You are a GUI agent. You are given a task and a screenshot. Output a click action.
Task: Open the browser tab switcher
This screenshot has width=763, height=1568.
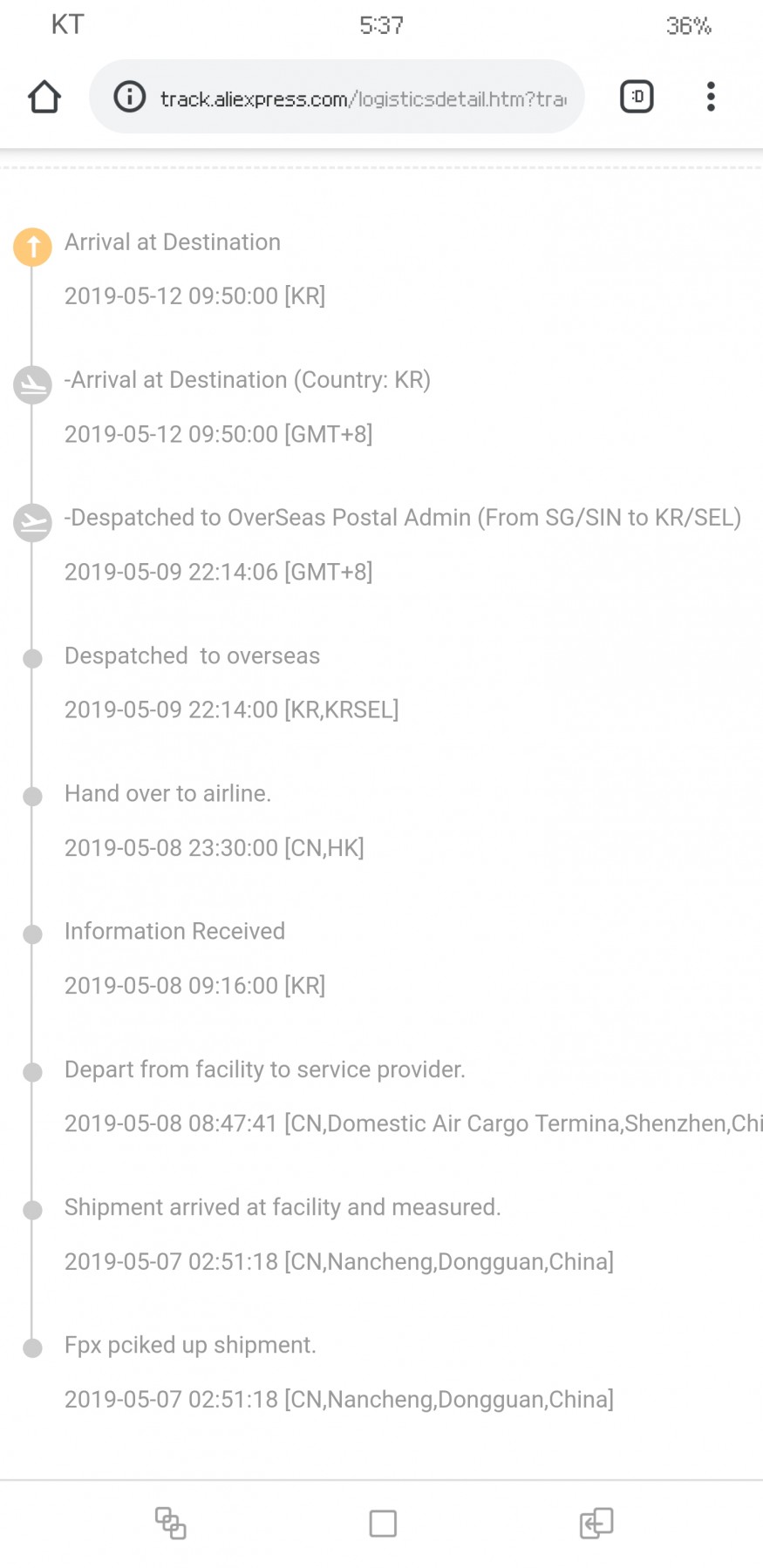point(637,97)
